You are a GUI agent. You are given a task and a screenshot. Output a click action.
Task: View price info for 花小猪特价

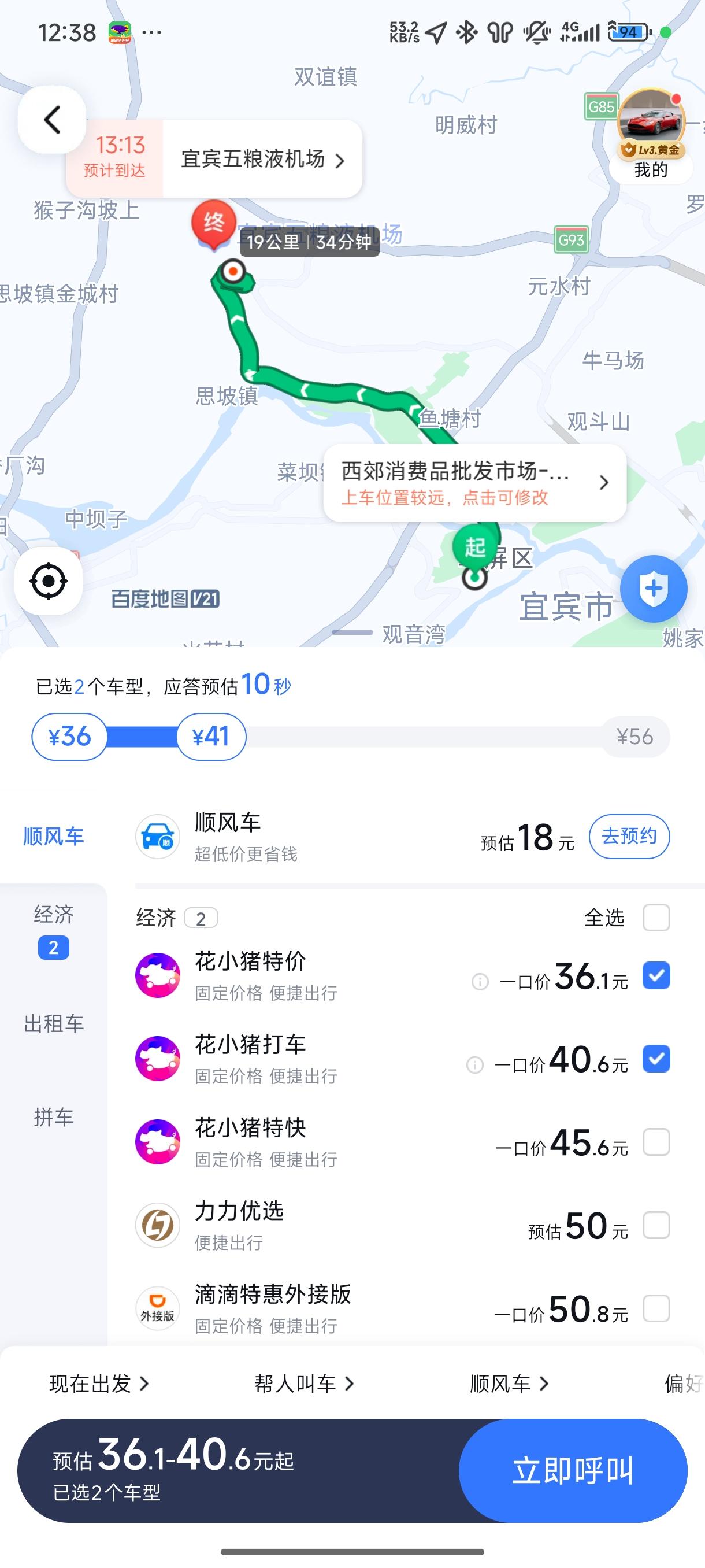point(480,981)
